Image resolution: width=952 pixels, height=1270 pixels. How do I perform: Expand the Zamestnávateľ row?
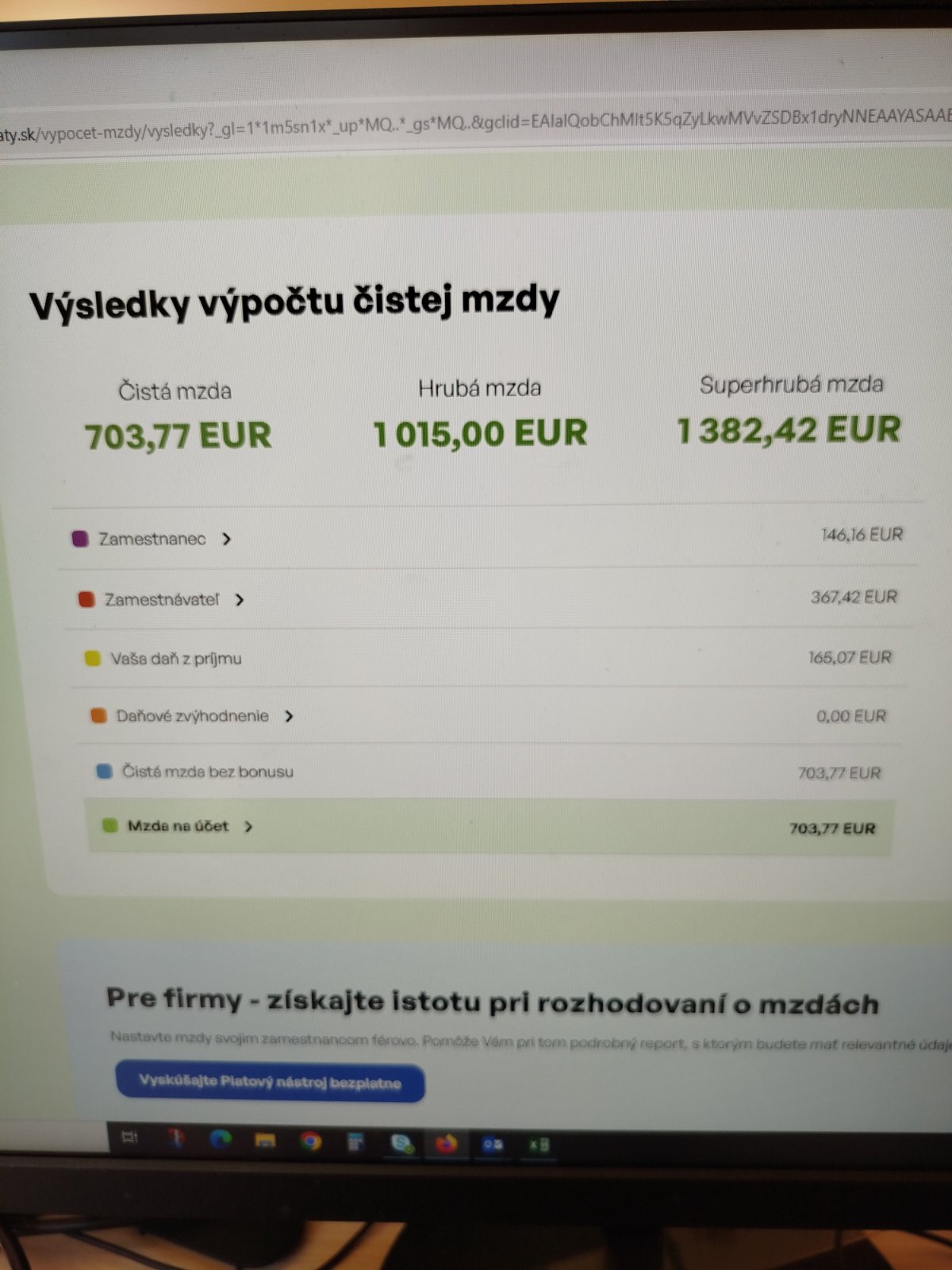click(x=240, y=600)
